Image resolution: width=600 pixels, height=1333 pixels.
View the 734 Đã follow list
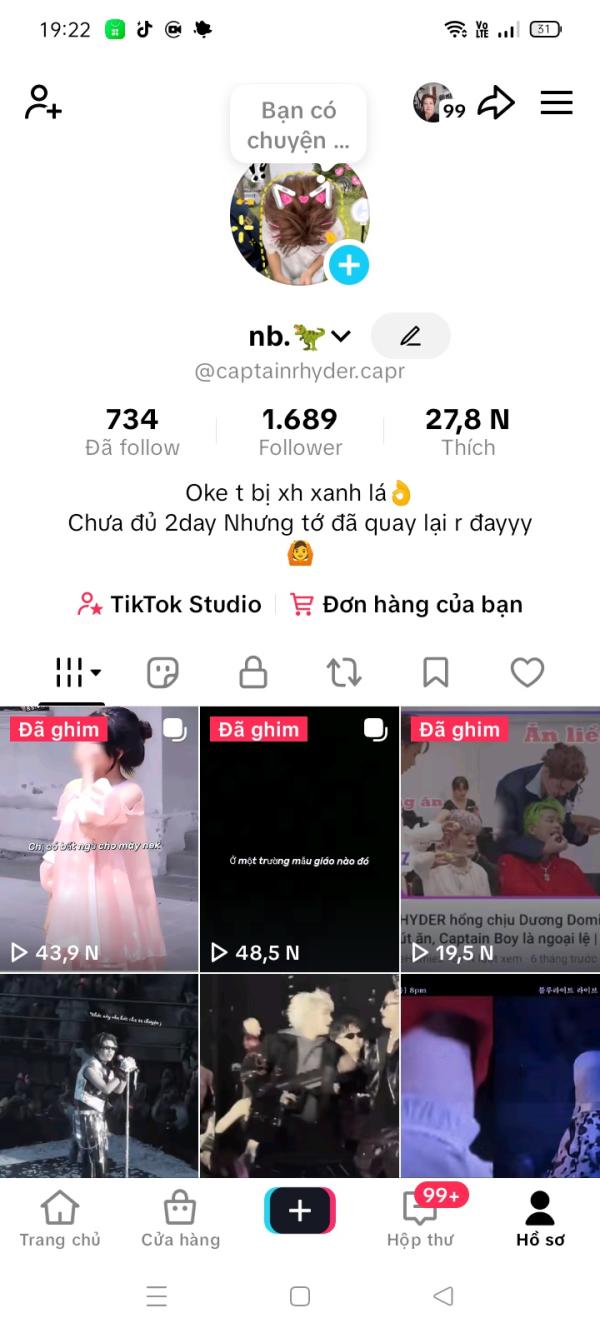(x=132, y=432)
